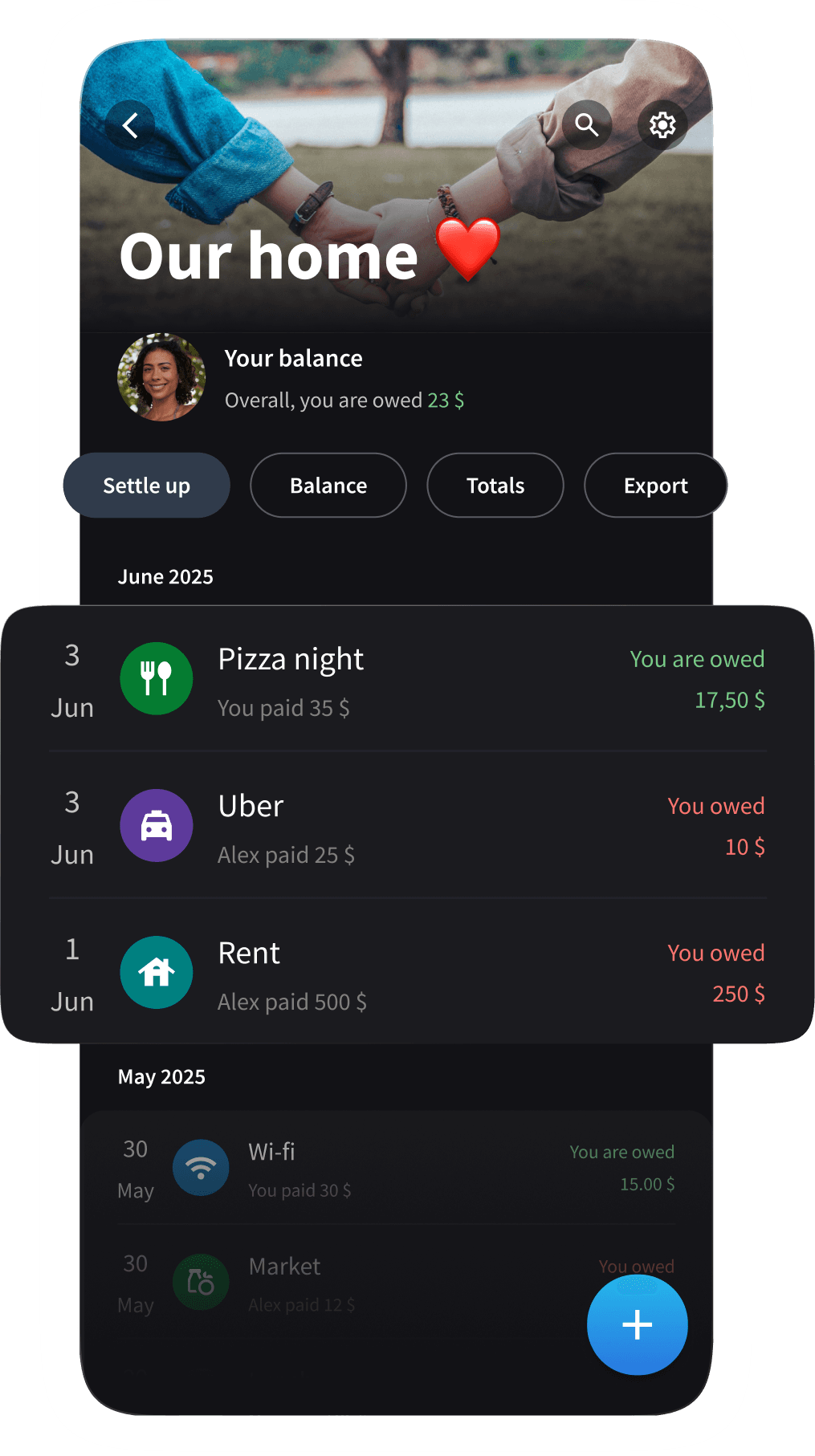This screenshot has height=1456, width=815.
Task: Open the Export option
Action: (x=655, y=485)
